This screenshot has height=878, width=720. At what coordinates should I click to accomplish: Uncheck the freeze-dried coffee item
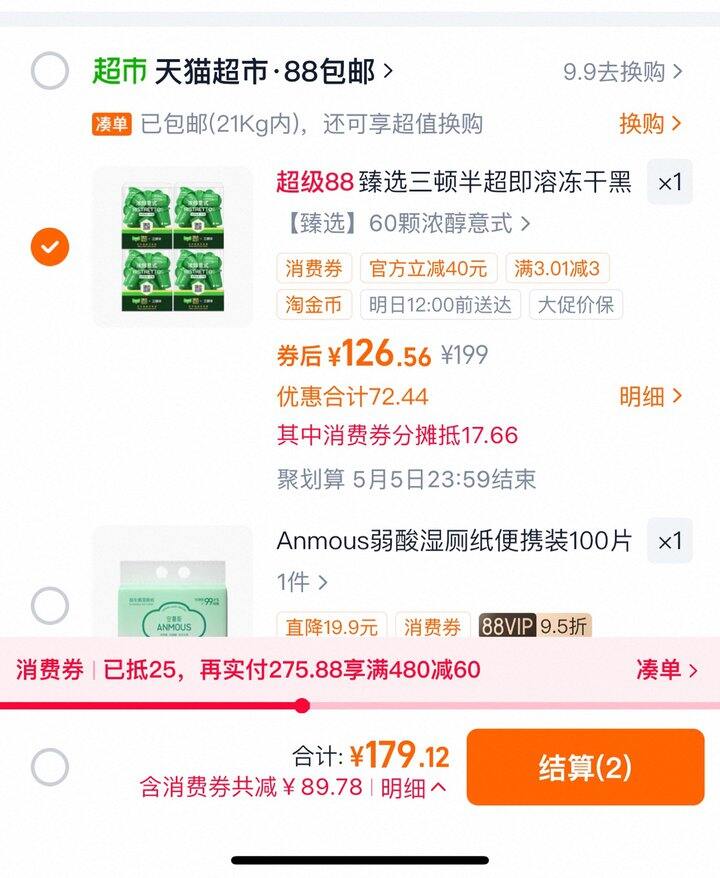click(x=50, y=246)
